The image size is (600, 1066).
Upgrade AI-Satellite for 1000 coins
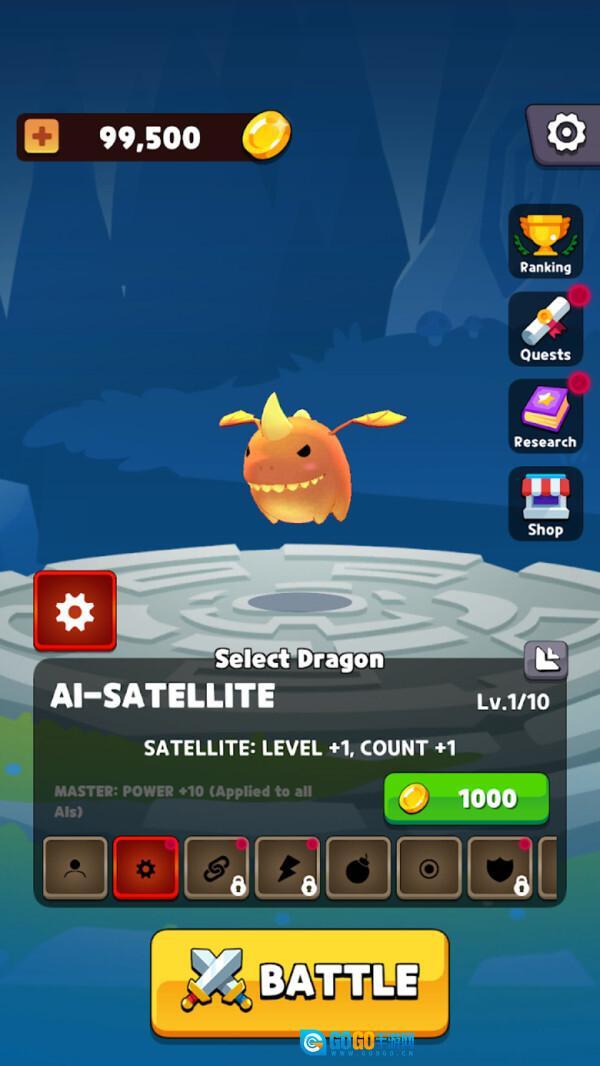[466, 798]
